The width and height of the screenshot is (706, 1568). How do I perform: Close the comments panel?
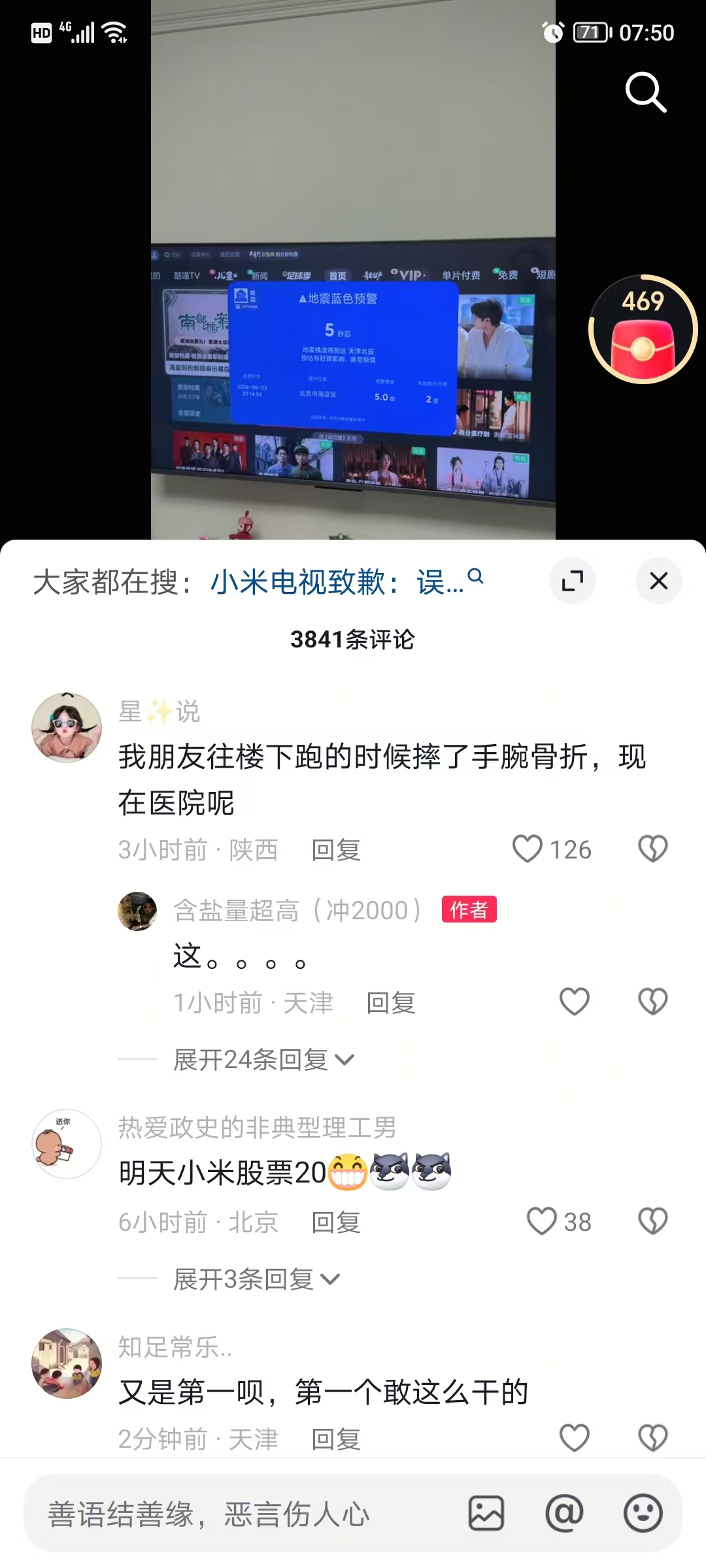pyautogui.click(x=659, y=581)
